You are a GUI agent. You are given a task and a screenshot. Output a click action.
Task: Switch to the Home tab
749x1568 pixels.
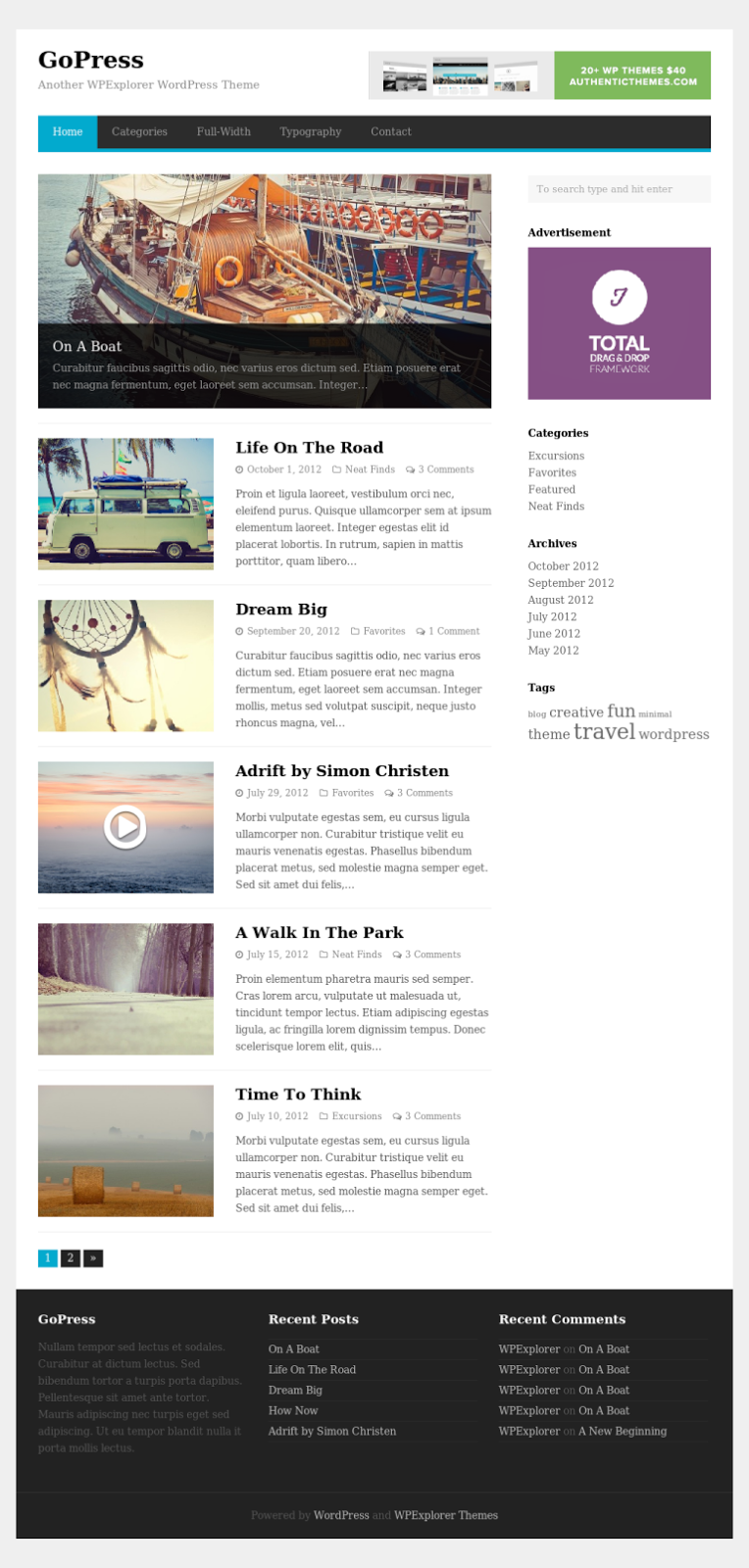(x=68, y=131)
